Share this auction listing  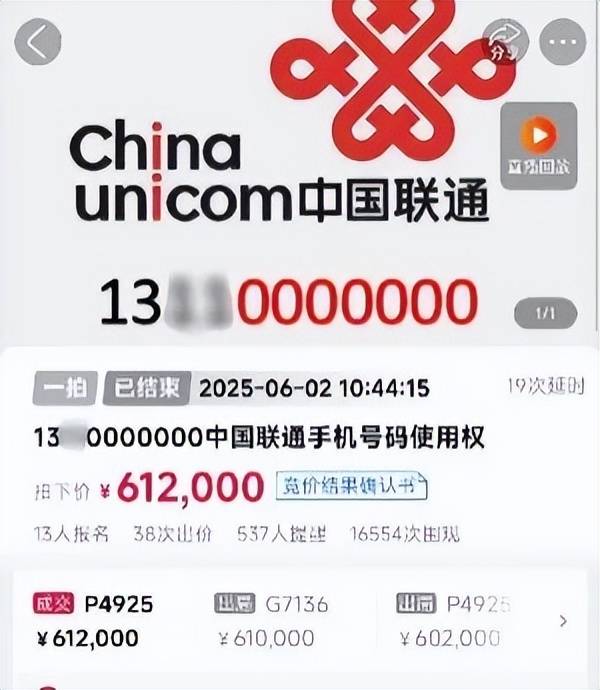[502, 44]
